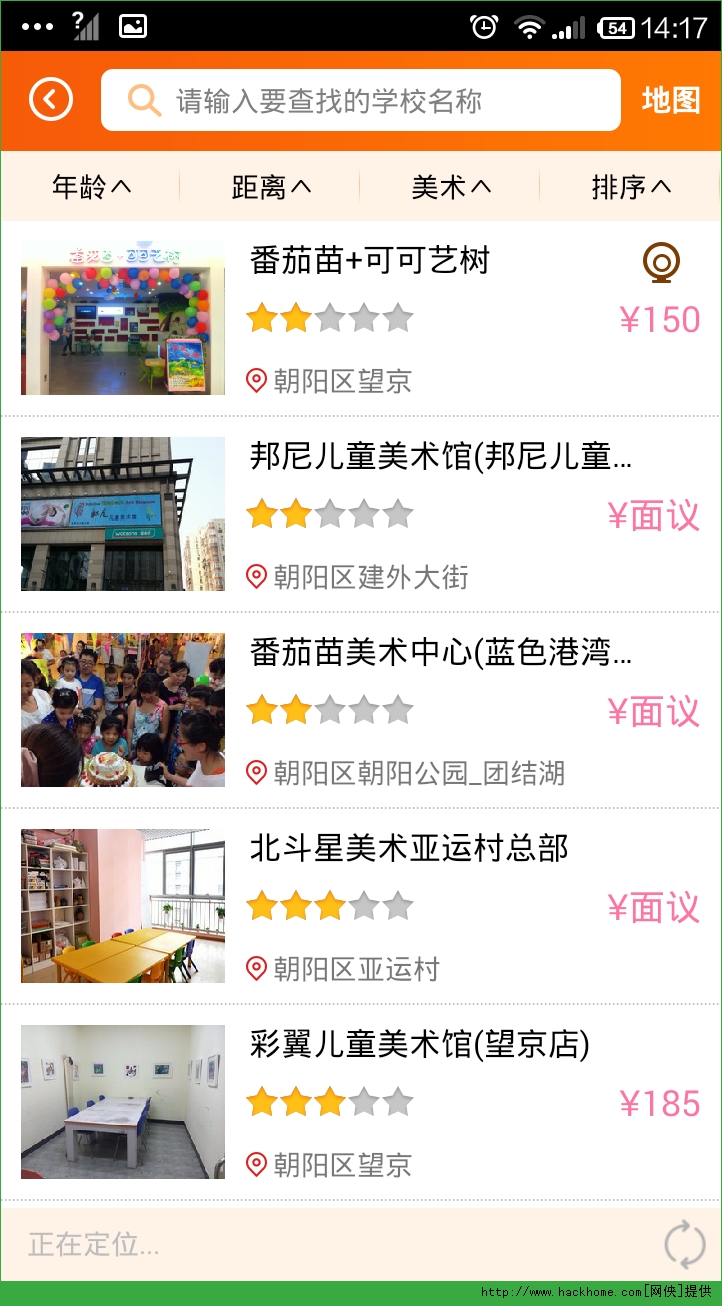The width and height of the screenshot is (722, 1306).
Task: Refresh the current location
Action: tap(685, 1245)
